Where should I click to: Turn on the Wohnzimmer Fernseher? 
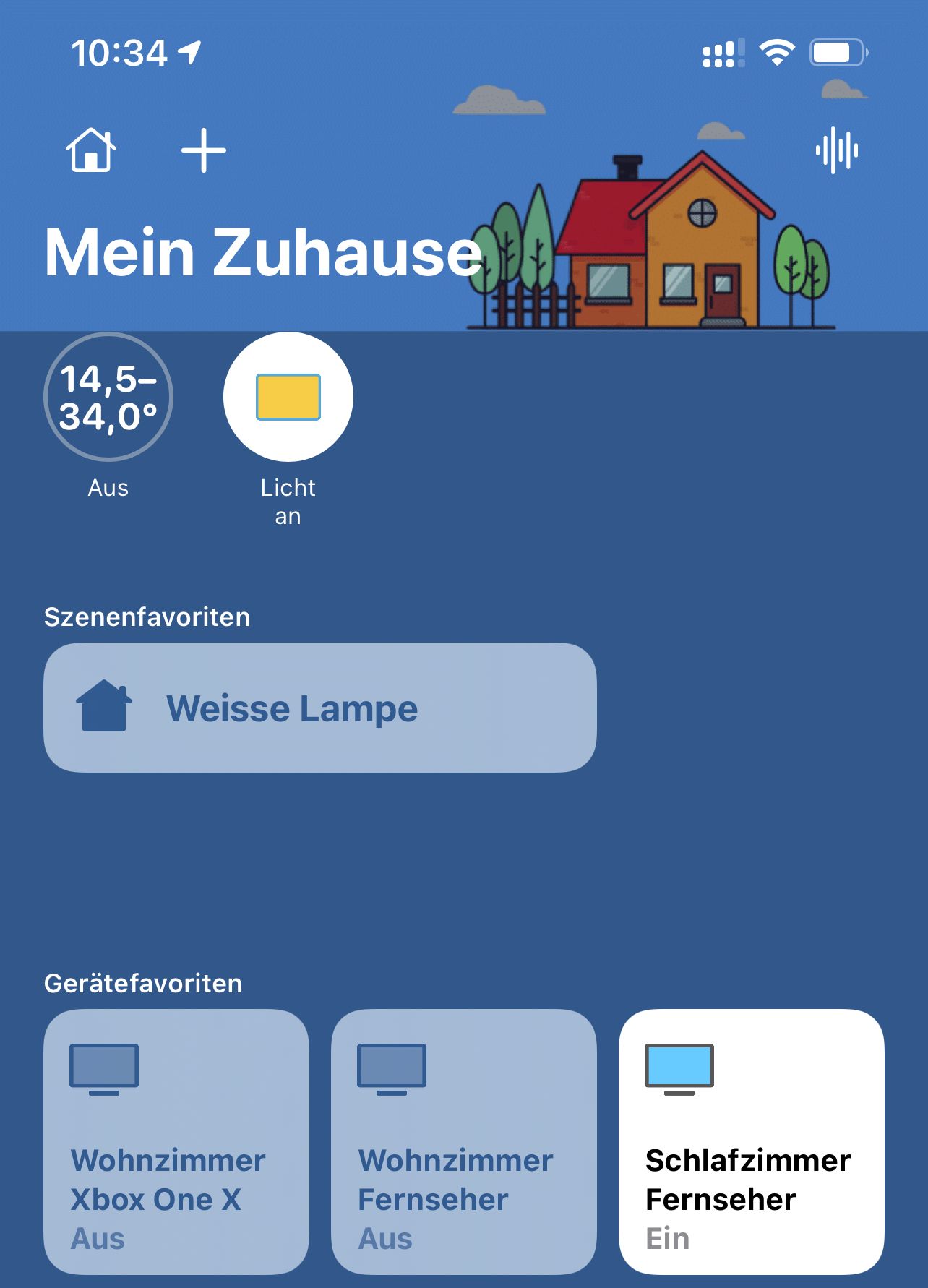coord(463,1141)
